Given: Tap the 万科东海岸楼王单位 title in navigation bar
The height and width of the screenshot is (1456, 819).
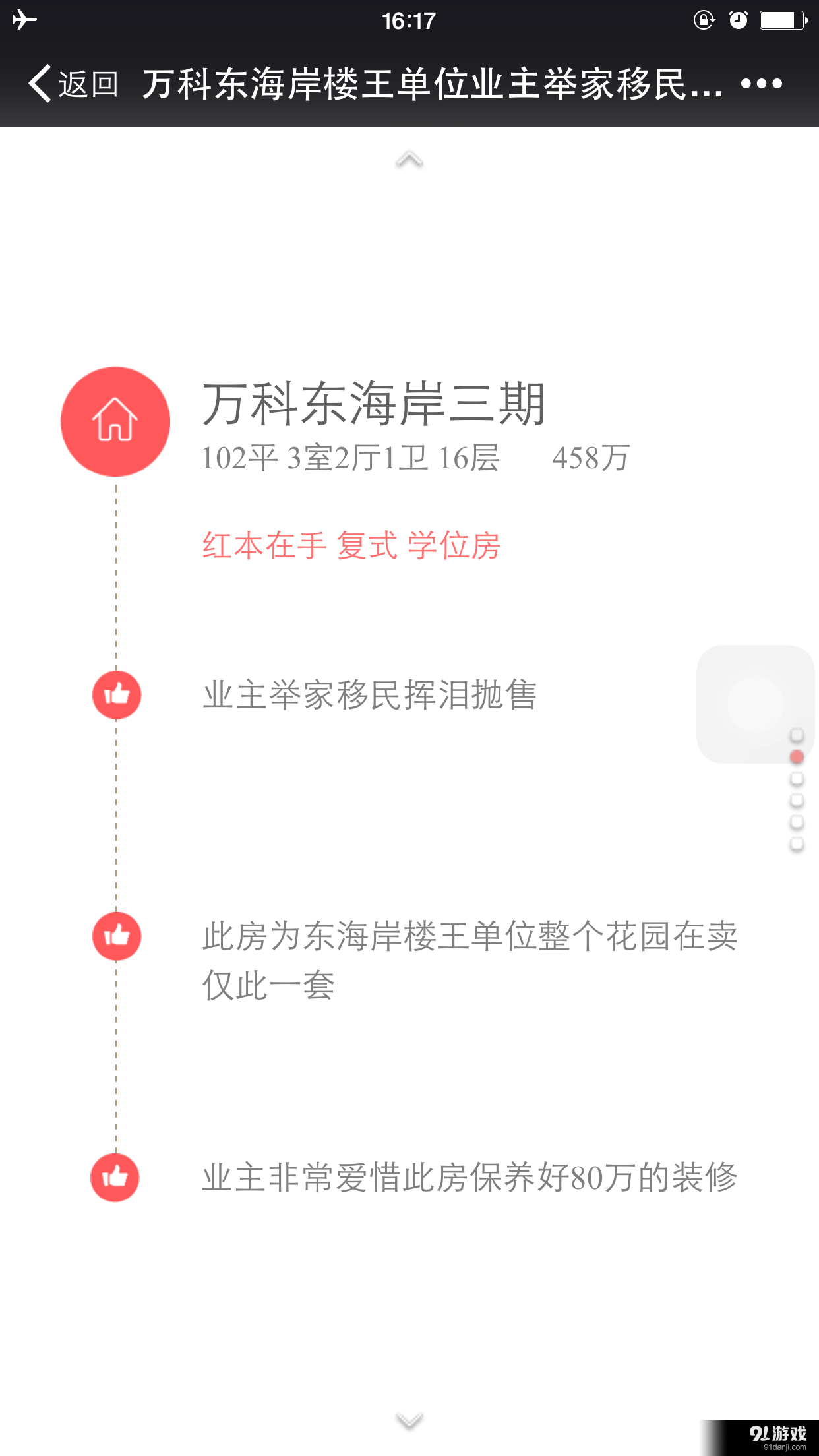Looking at the screenshot, I should tap(429, 84).
